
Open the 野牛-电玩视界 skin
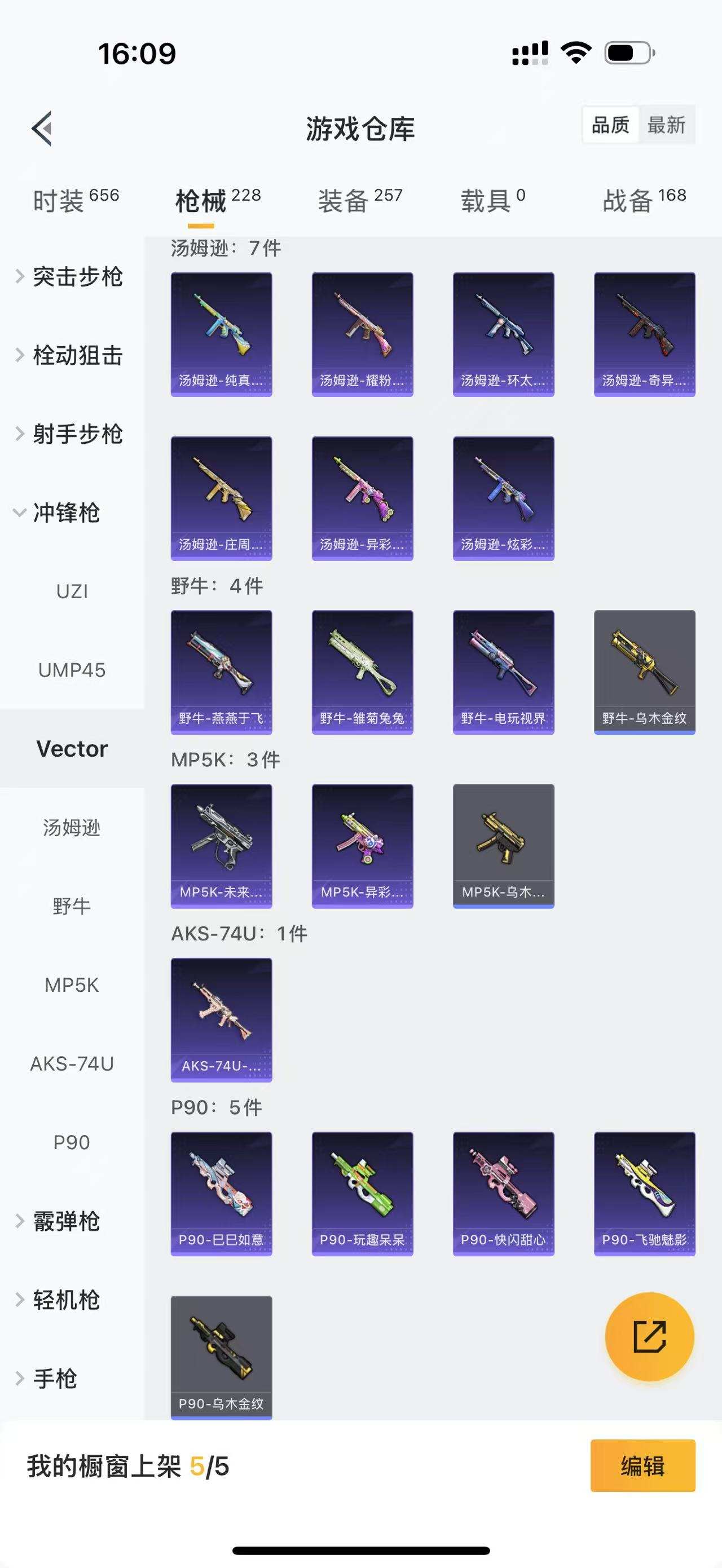504,672
